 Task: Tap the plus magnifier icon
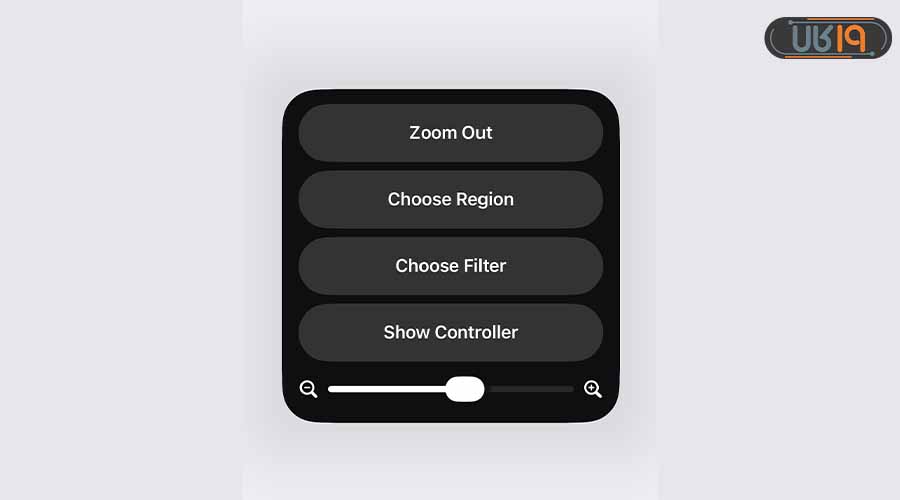(593, 389)
